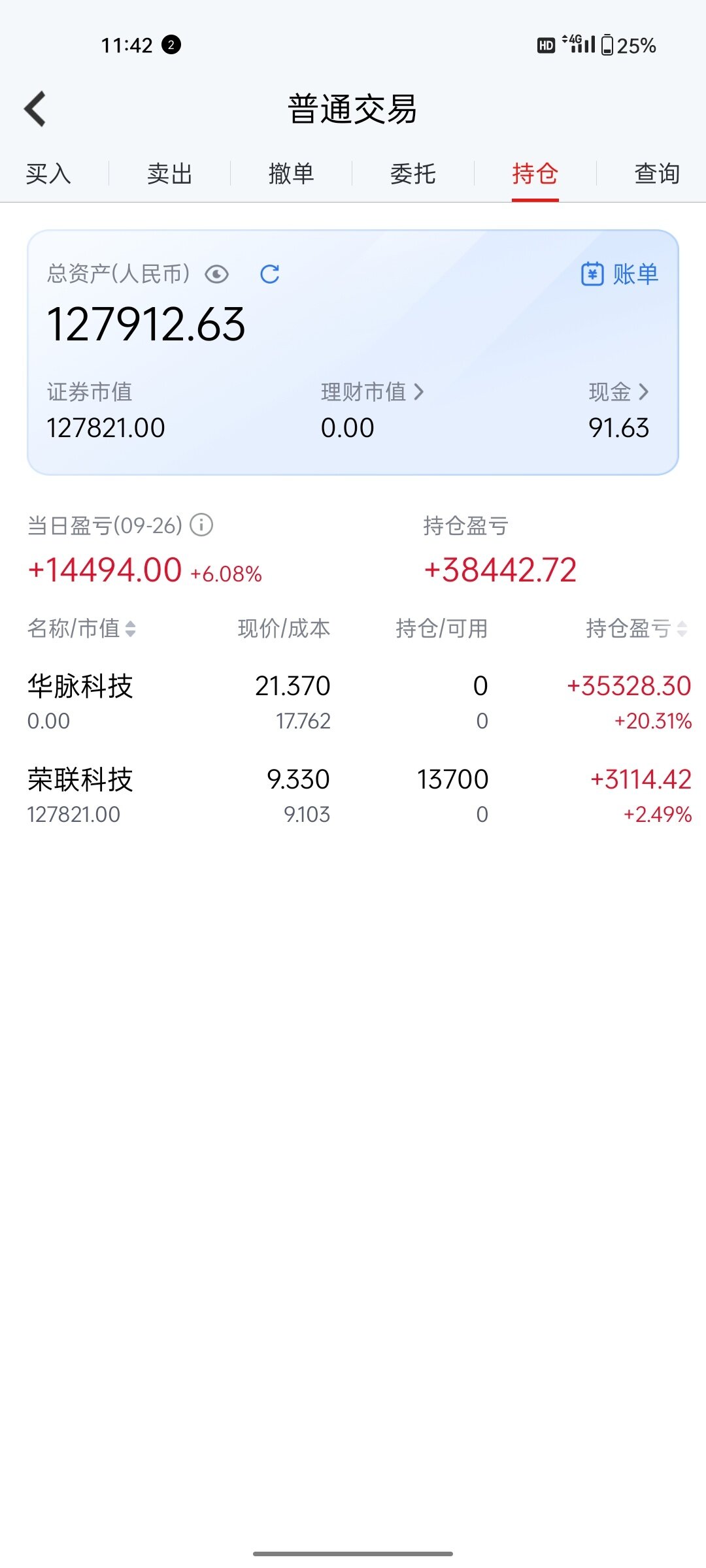This screenshot has height=1568, width=706.
Task: Refresh the total assets figure
Action: tap(270, 274)
